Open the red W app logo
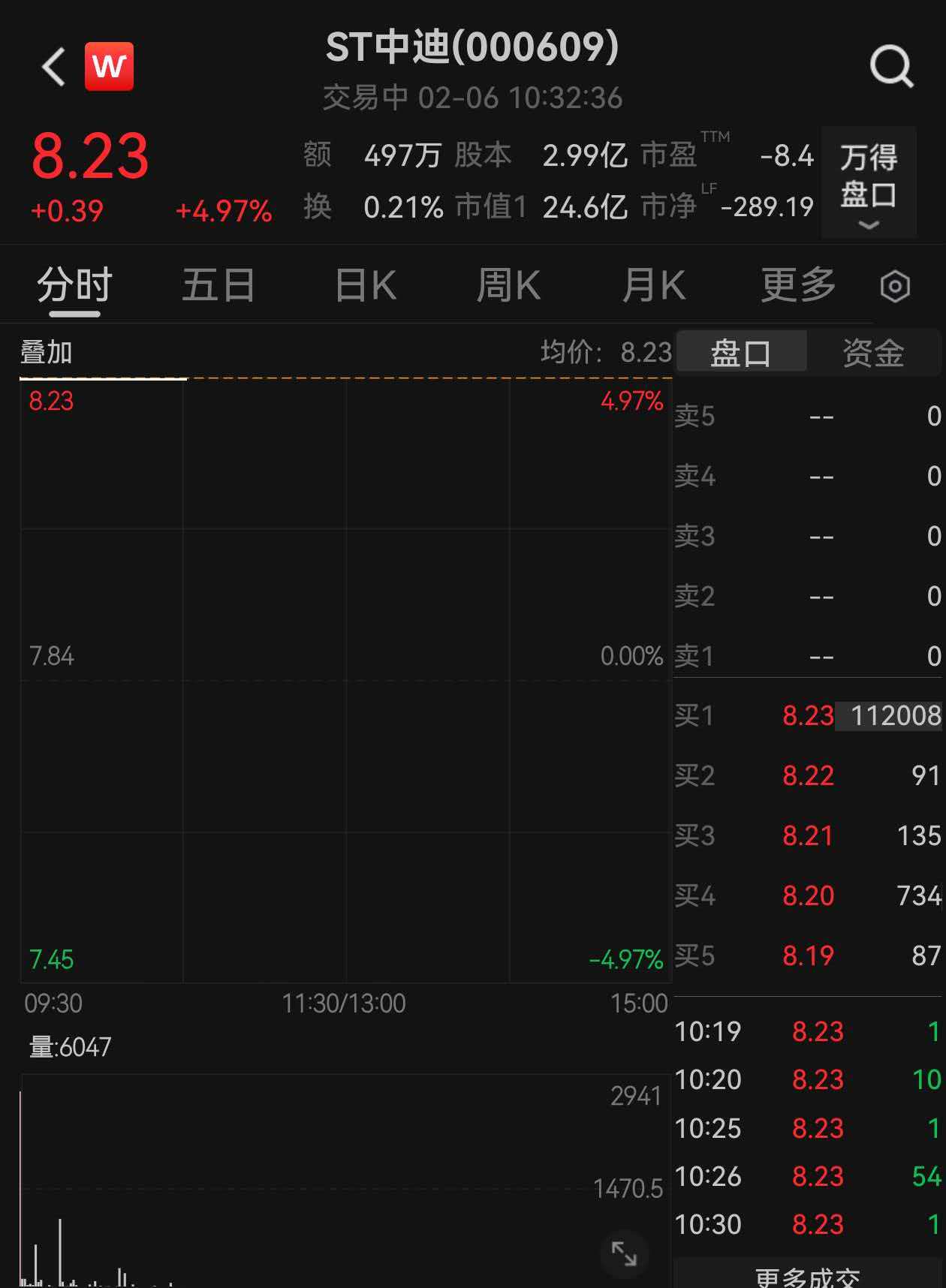Viewport: 946px width, 1288px height. pos(109,68)
